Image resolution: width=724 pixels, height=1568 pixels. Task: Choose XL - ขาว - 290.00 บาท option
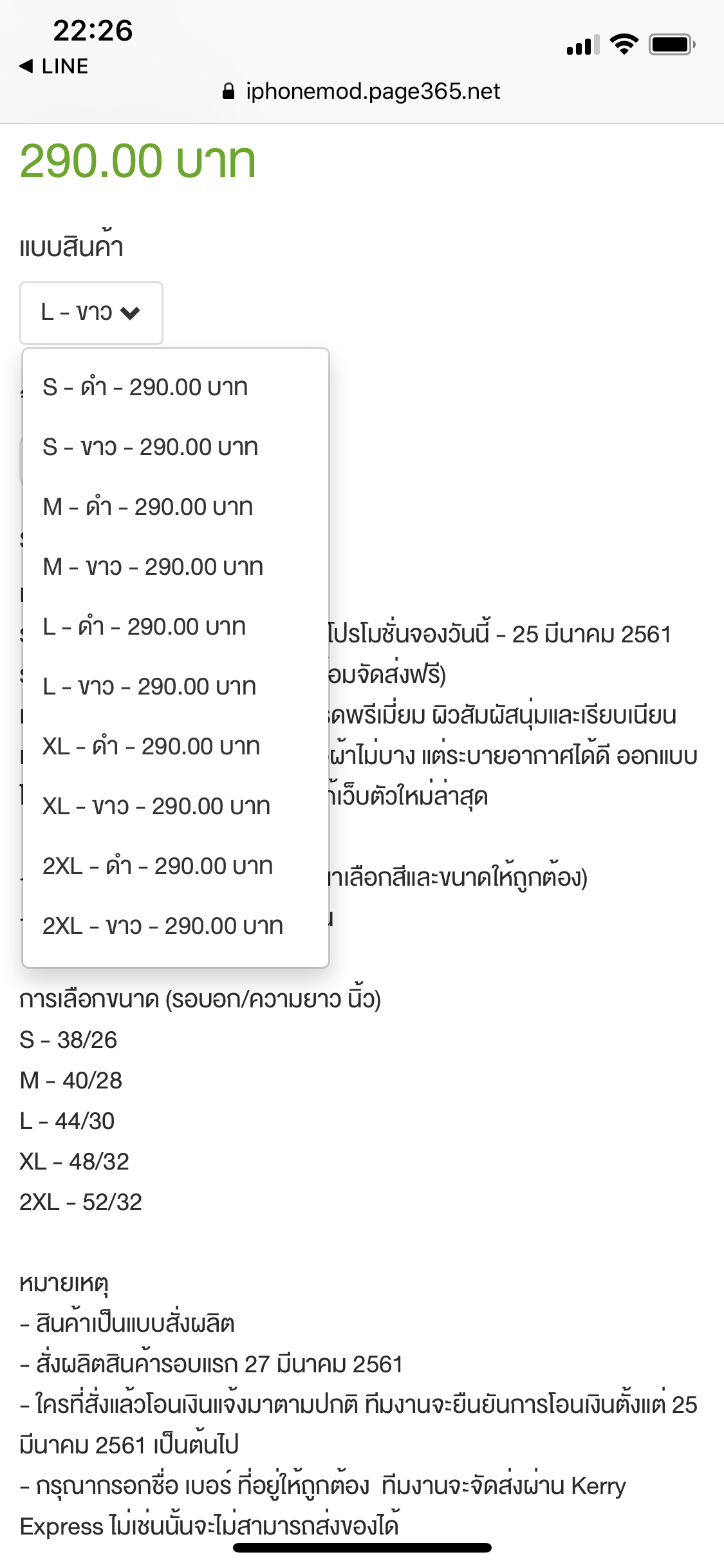[x=156, y=807]
